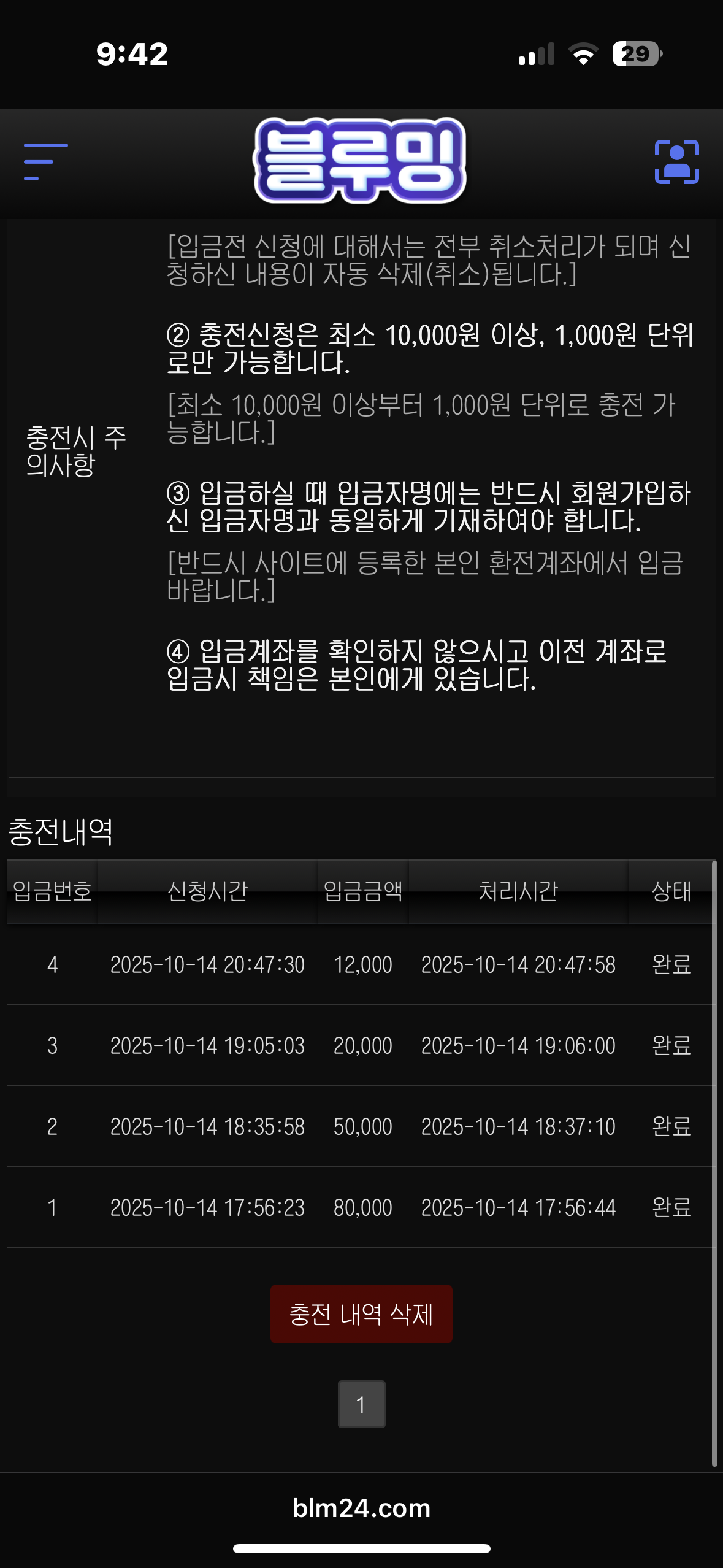Open the side menu drawer

pos(45,162)
